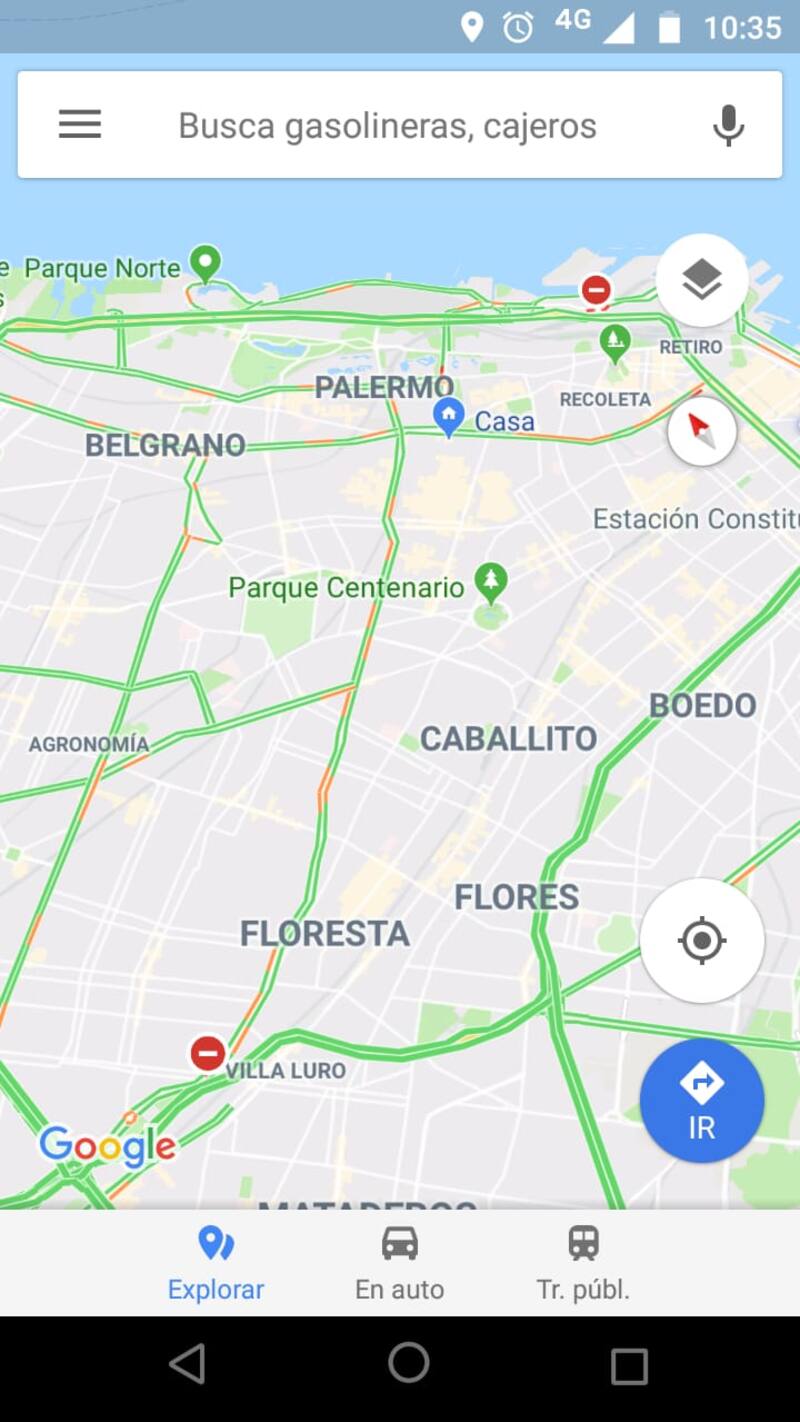Return to the home screen
Viewport: 800px width, 1422px height.
click(408, 1364)
